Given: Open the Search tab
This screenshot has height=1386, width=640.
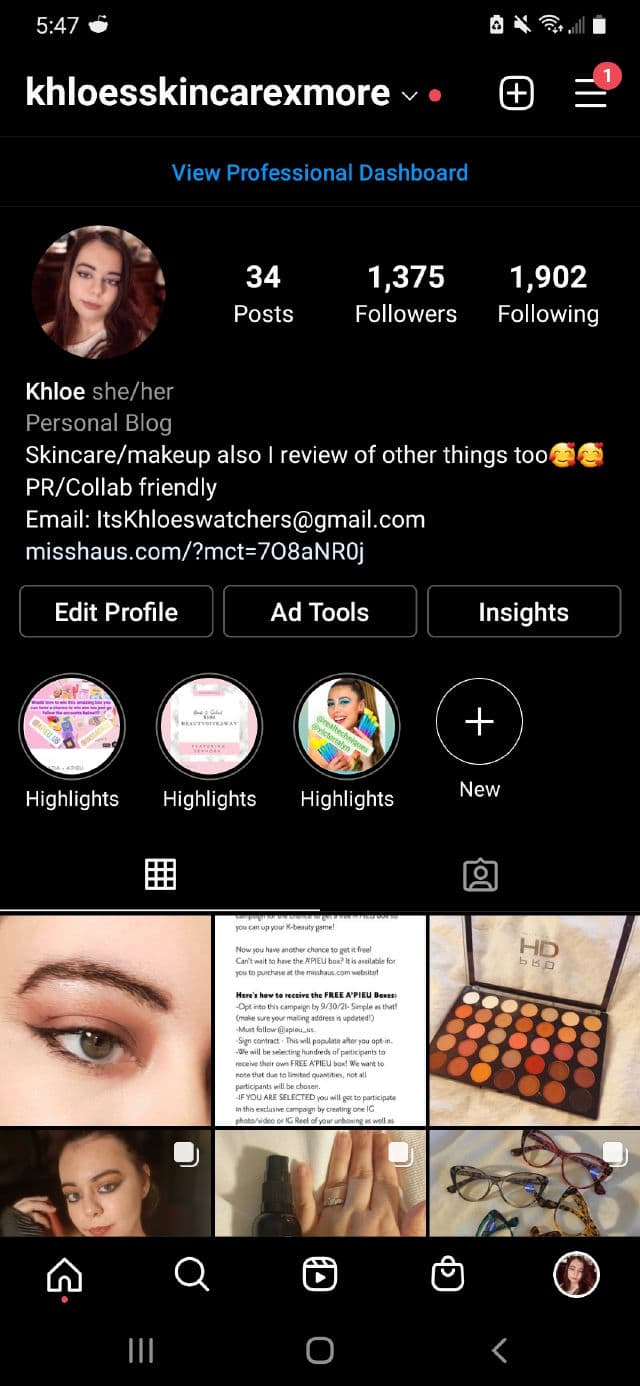Looking at the screenshot, I should [x=191, y=1274].
